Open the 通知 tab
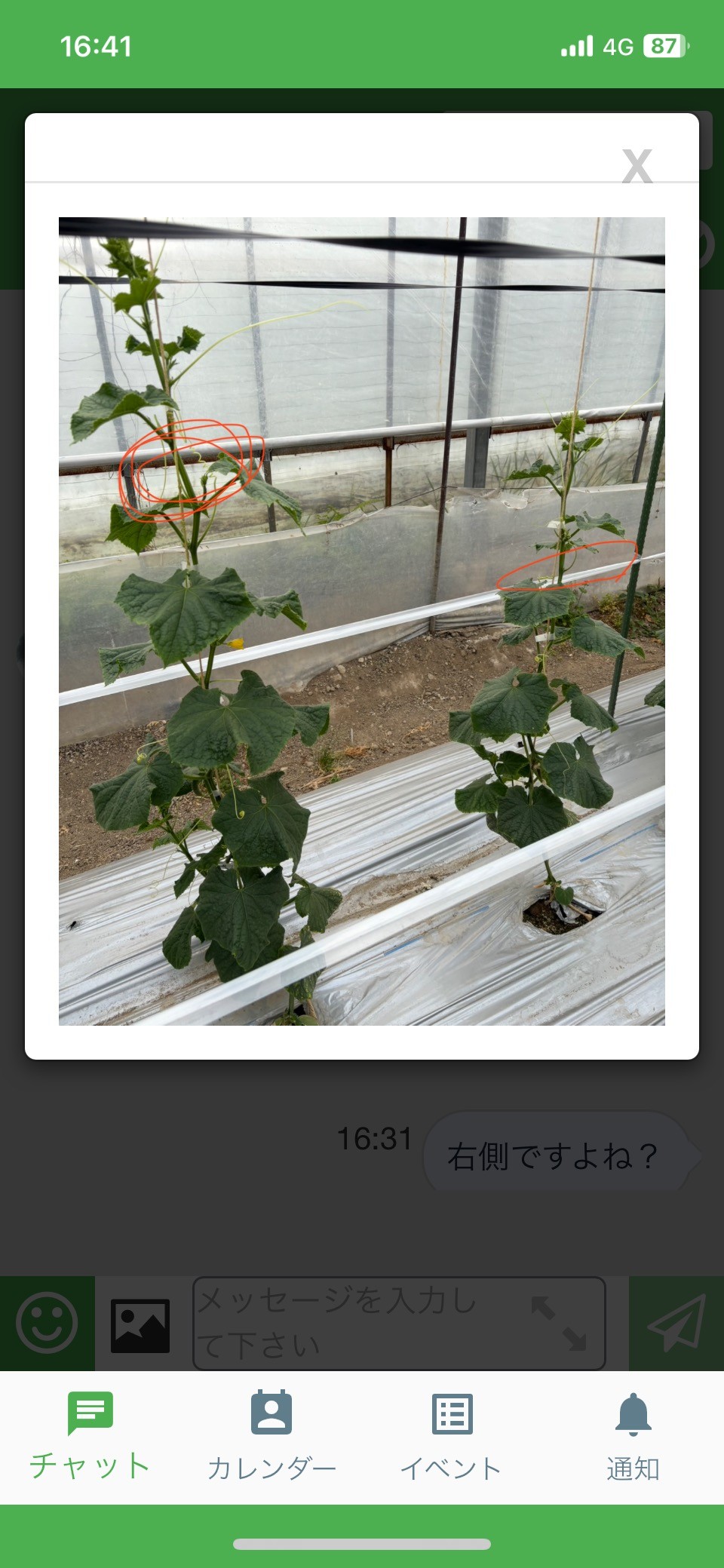 pyautogui.click(x=633, y=1436)
